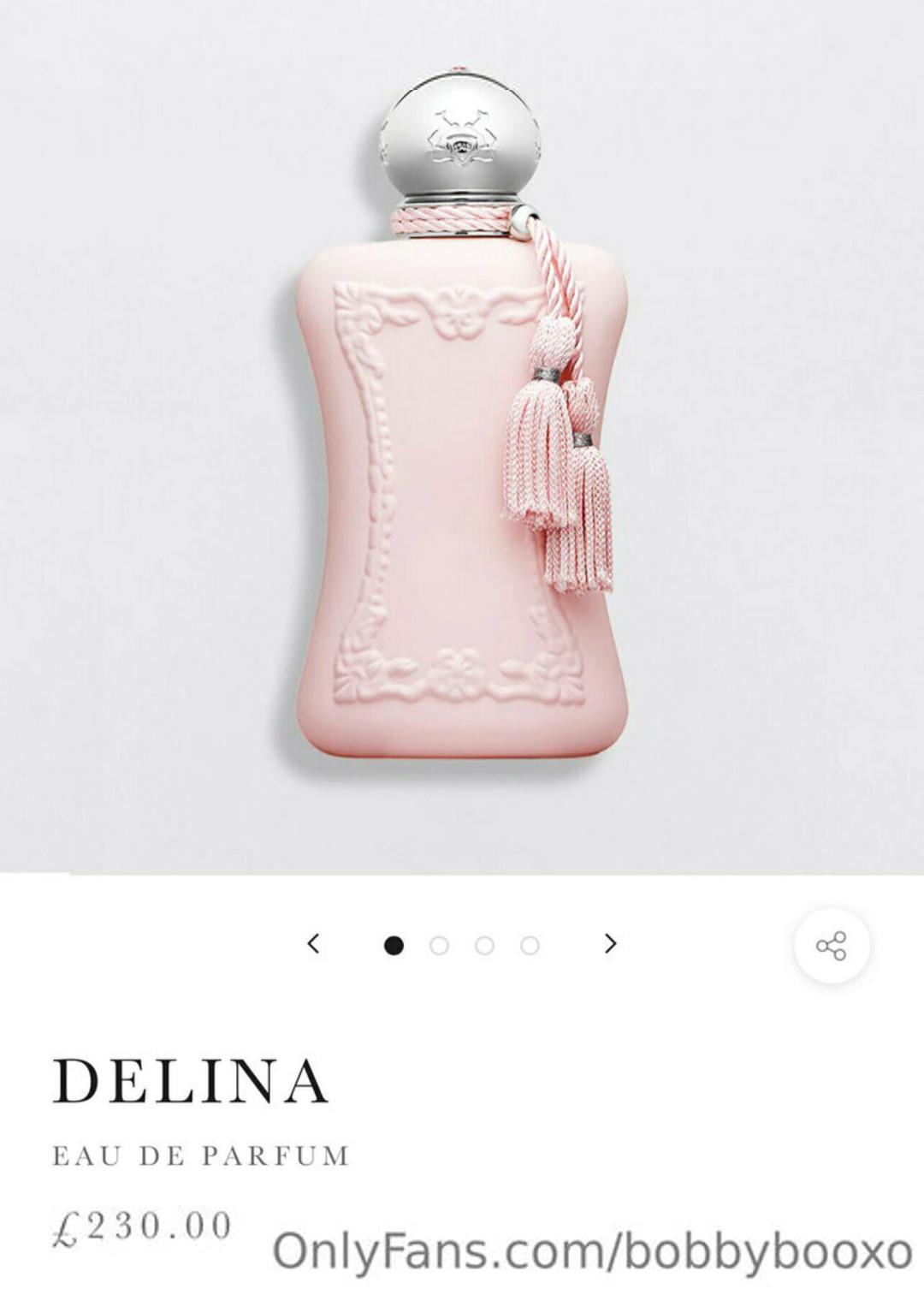Jump to the second image dot
The height and width of the screenshot is (1289, 924).
coord(439,945)
